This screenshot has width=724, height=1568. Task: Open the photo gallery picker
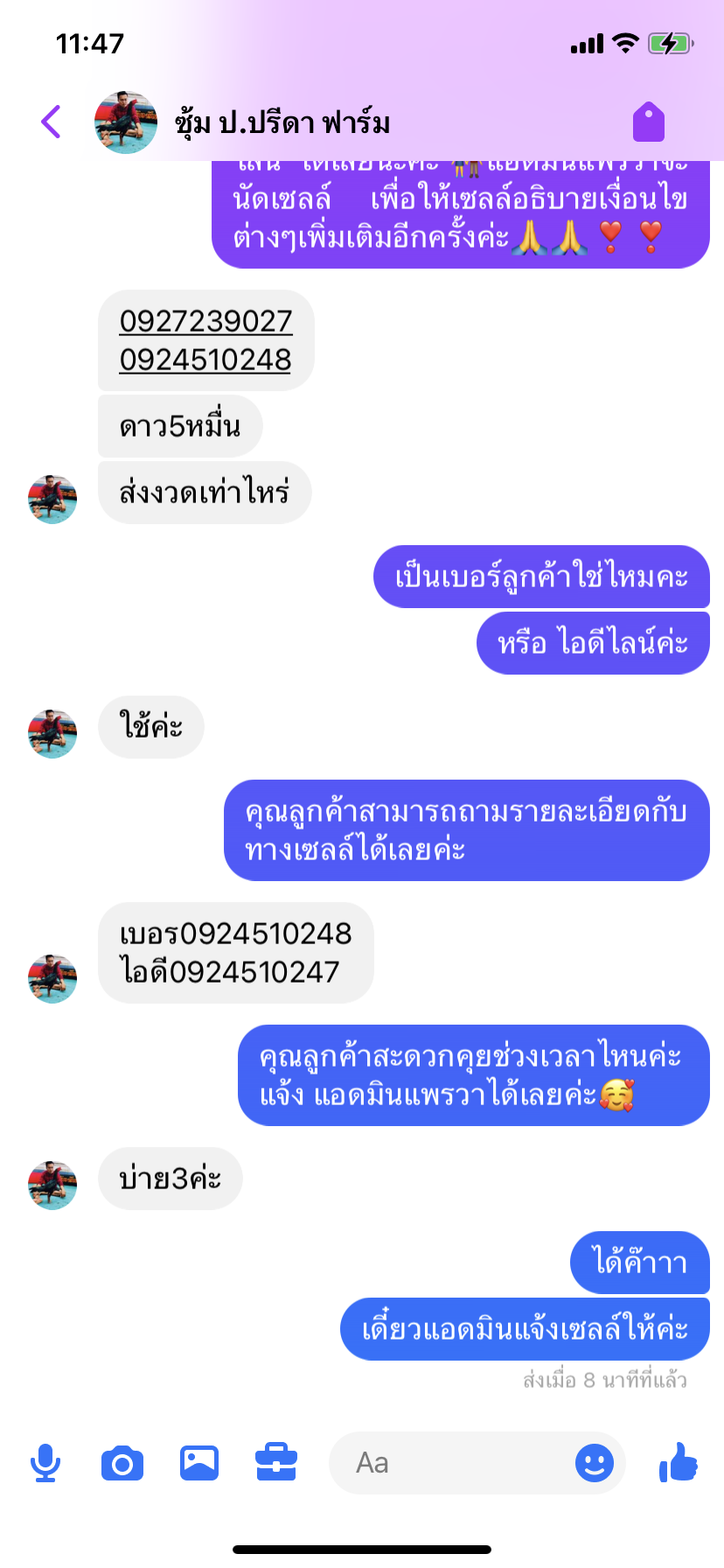(199, 1463)
